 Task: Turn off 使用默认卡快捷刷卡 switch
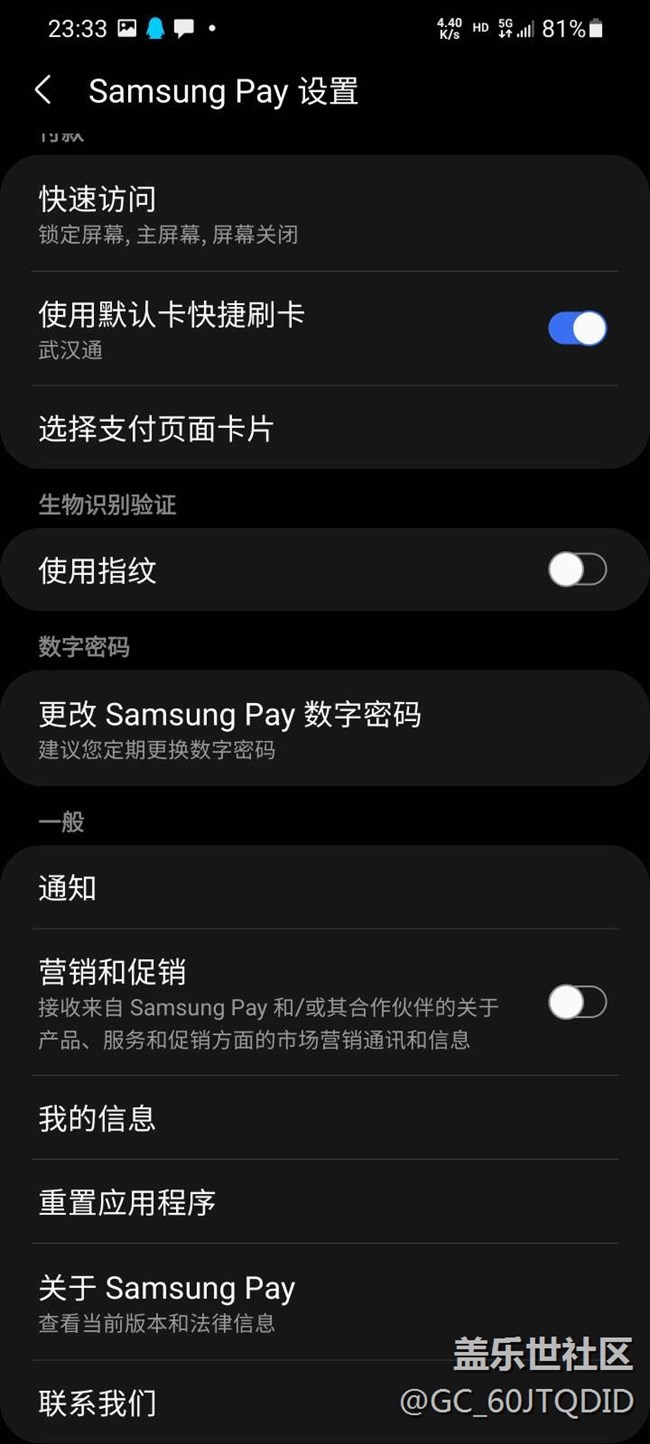[577, 328]
